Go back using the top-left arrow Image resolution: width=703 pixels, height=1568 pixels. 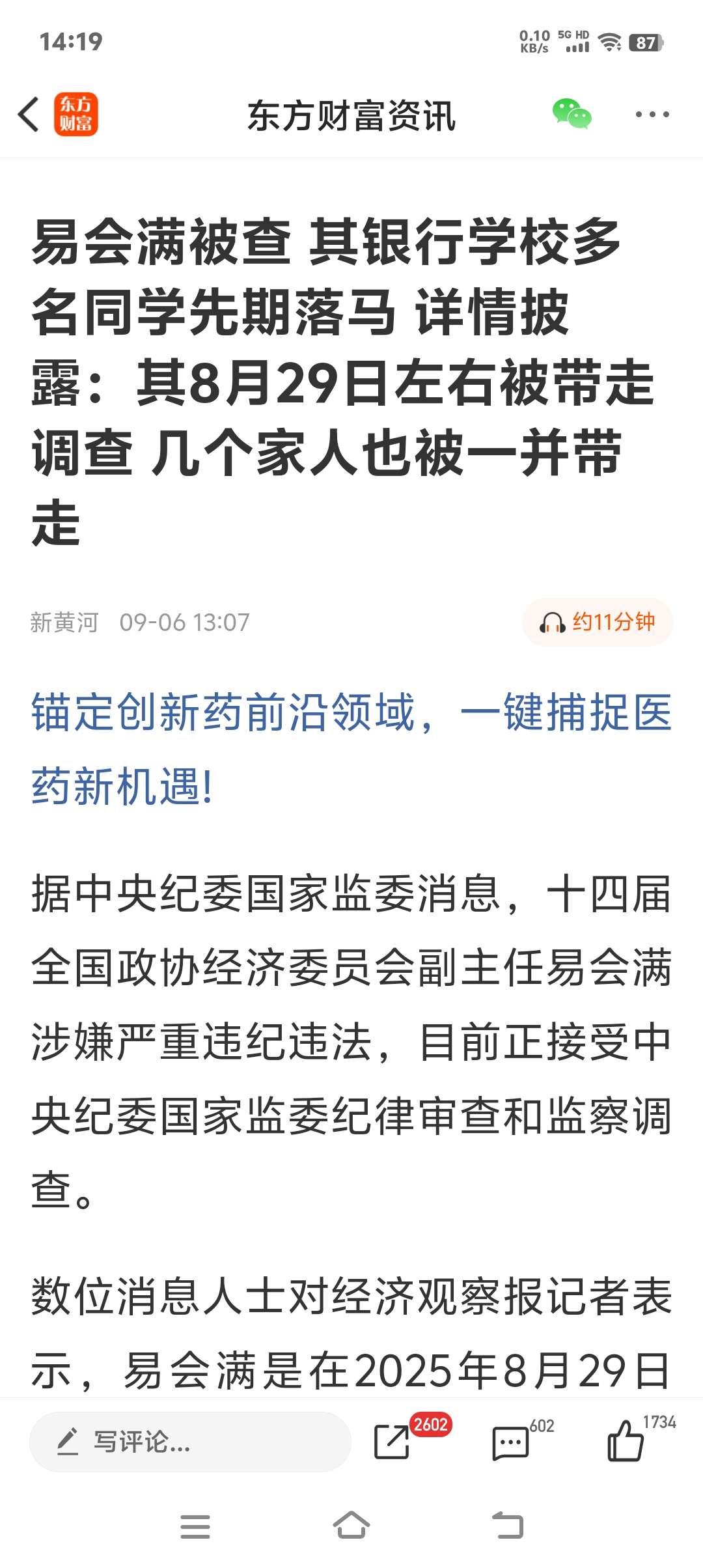[x=29, y=115]
